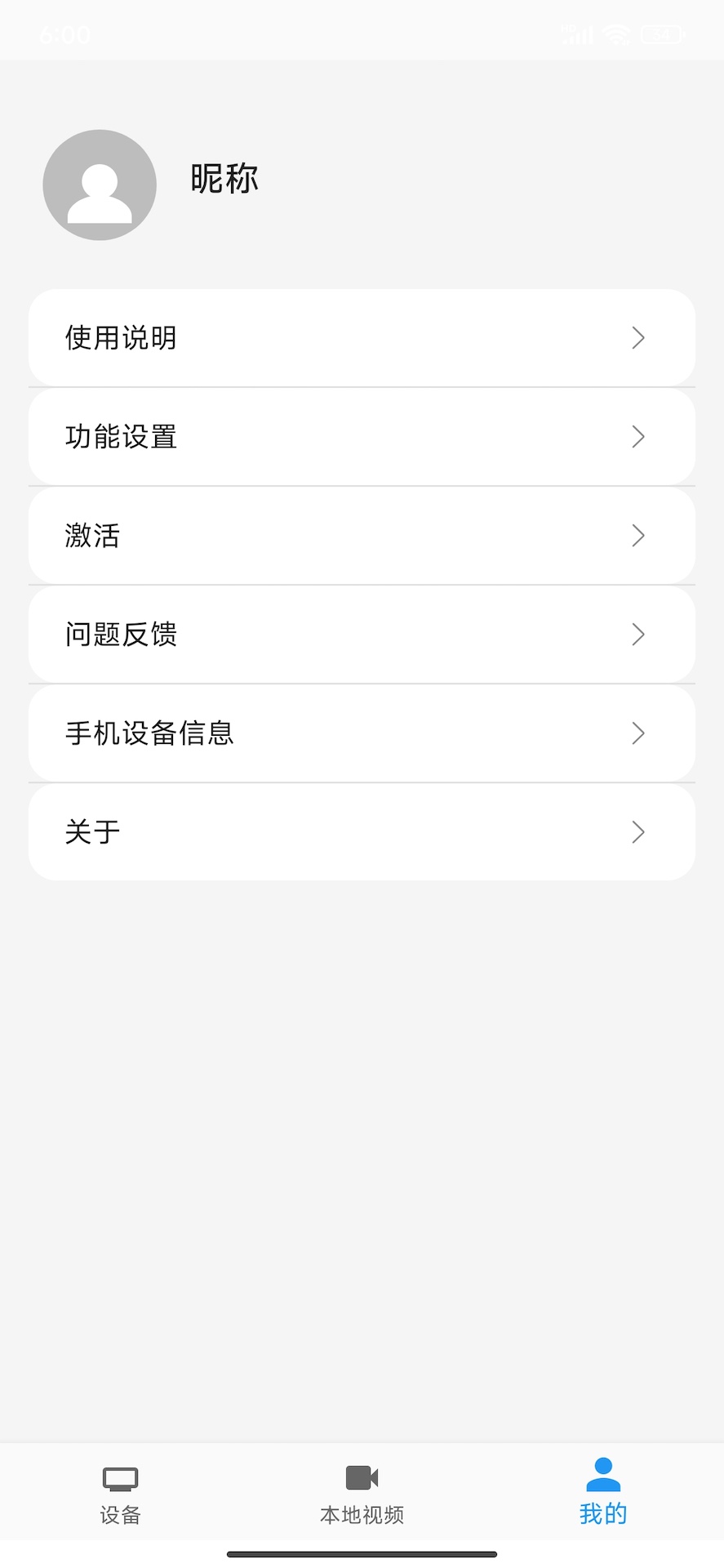Open the 激活 activation page

[x=362, y=536]
